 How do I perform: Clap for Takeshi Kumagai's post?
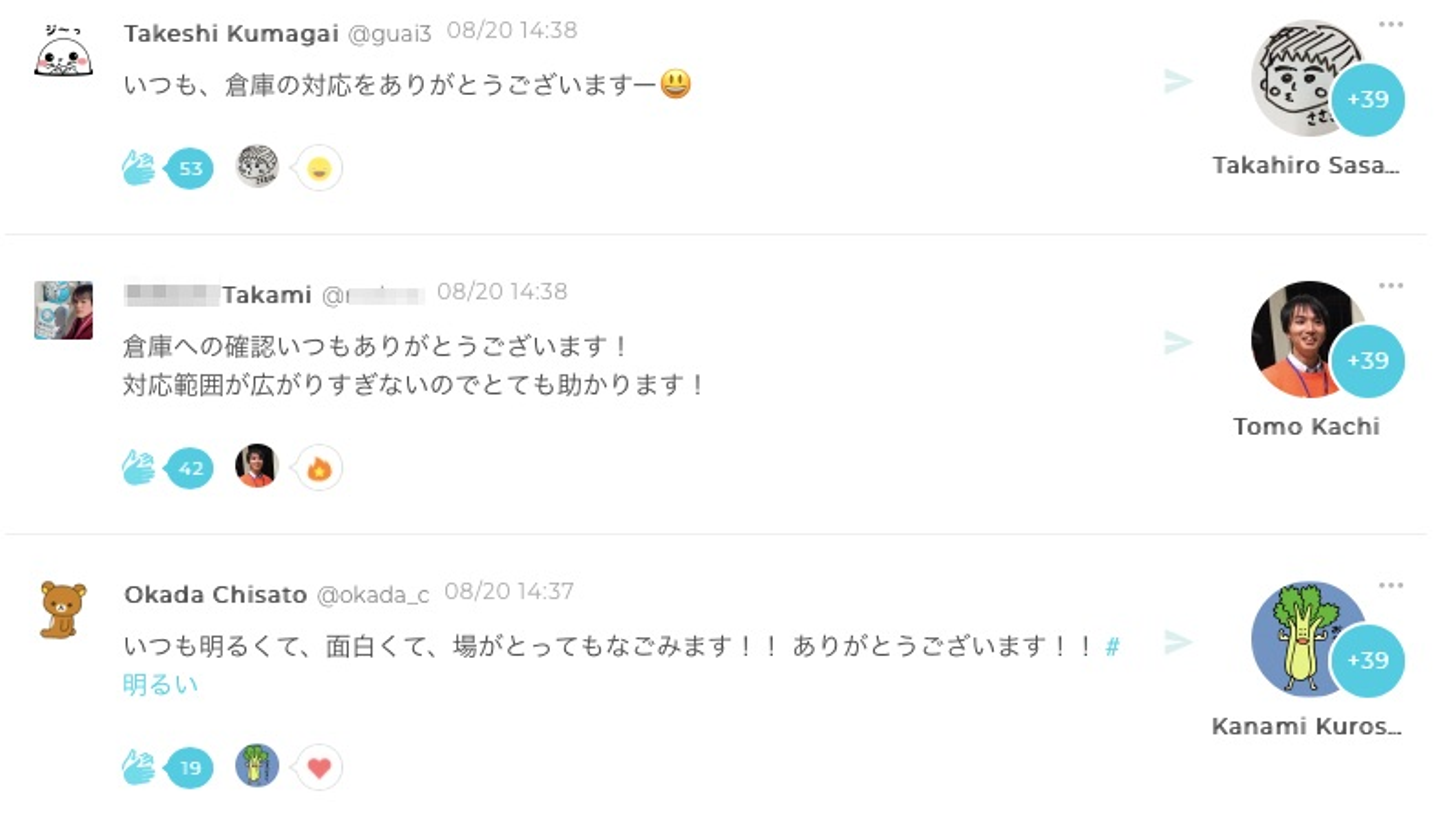click(x=139, y=167)
